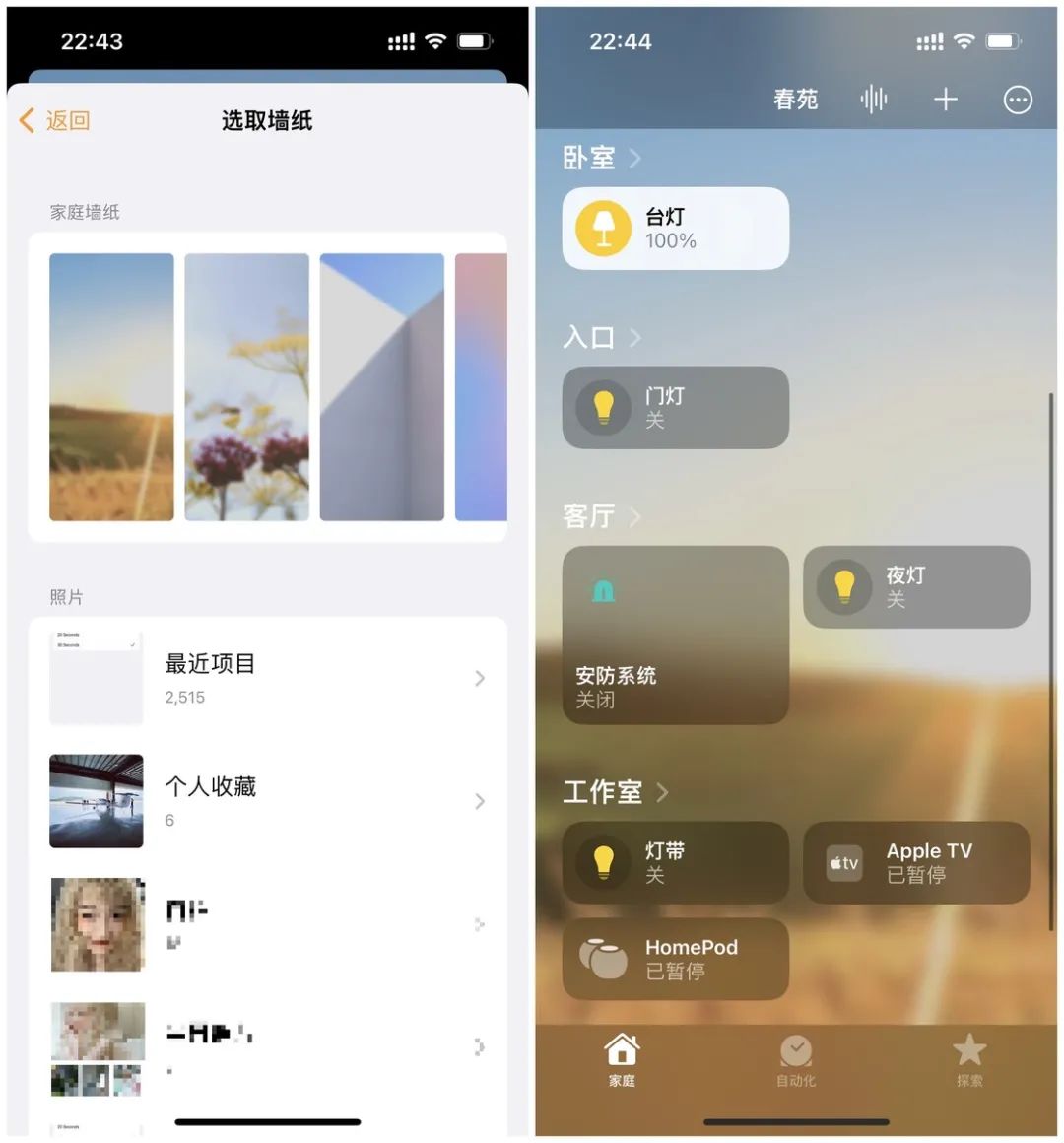
Task: Choose the flowers wallpaper
Action: (x=246, y=386)
